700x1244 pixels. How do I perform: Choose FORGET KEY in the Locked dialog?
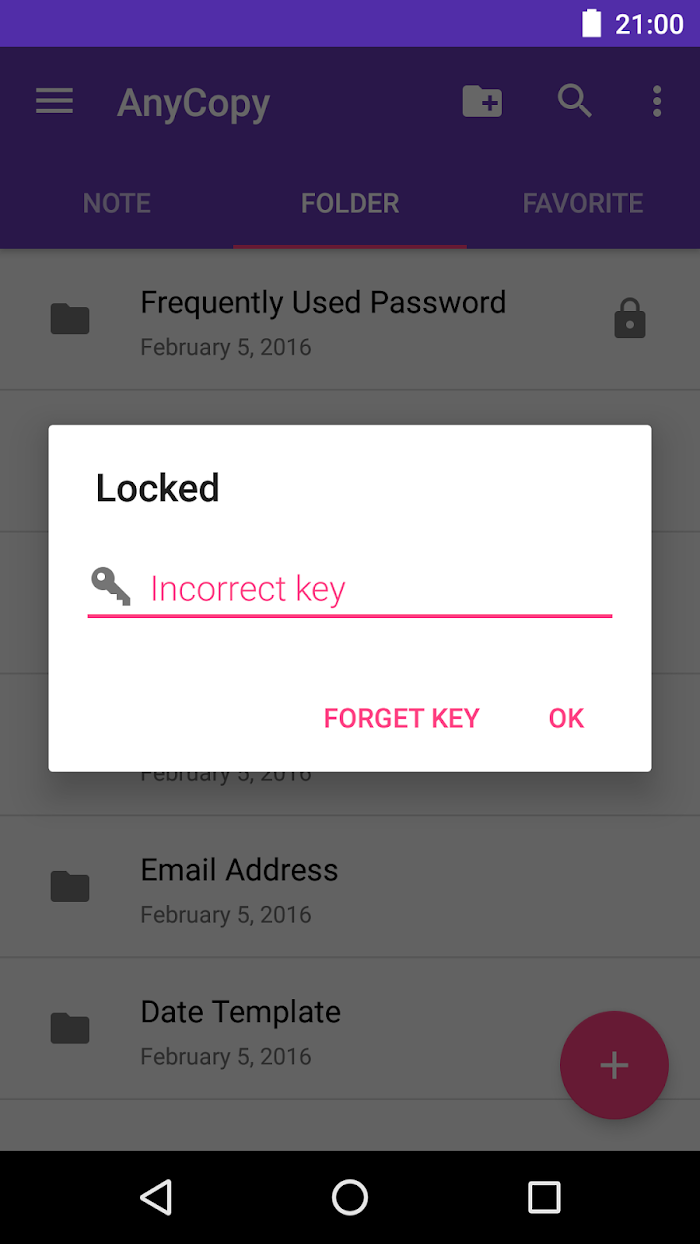(x=401, y=718)
